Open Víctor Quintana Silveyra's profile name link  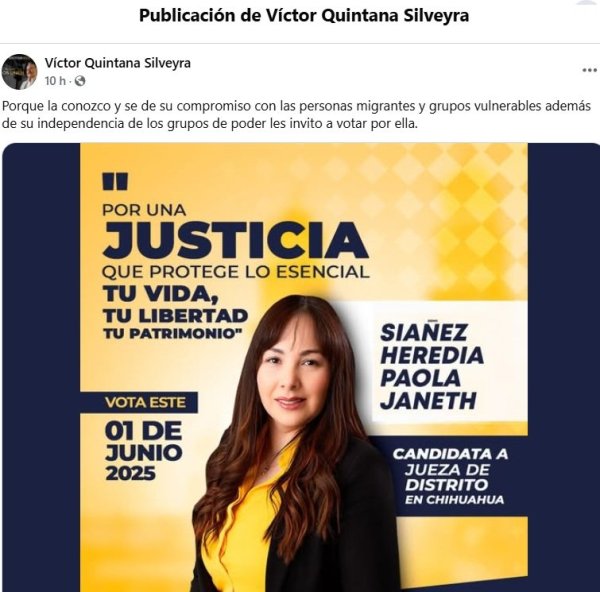point(117,63)
